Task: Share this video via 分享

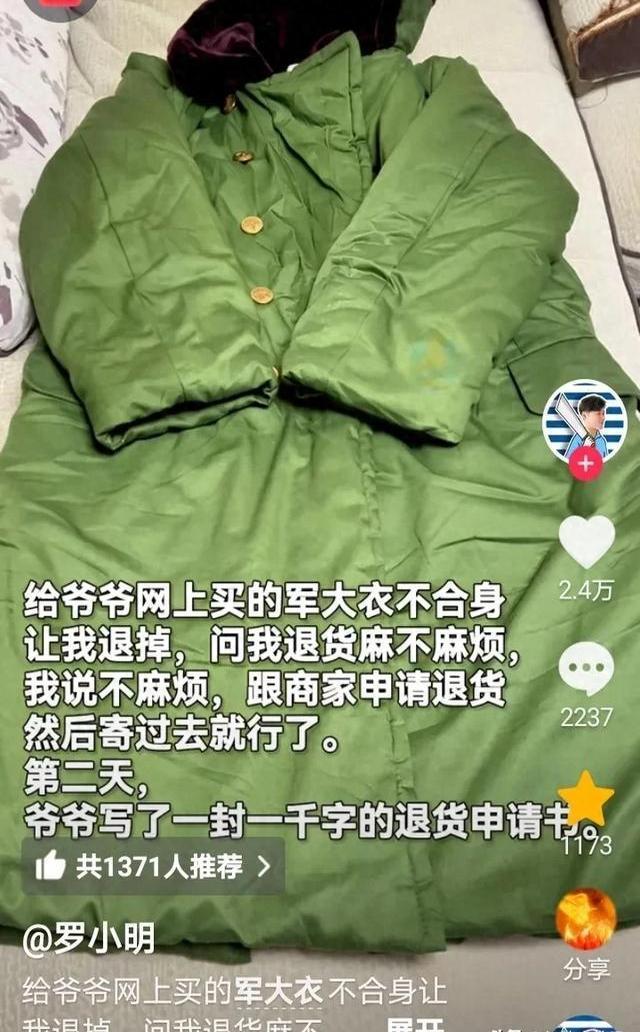Action: click(x=586, y=920)
